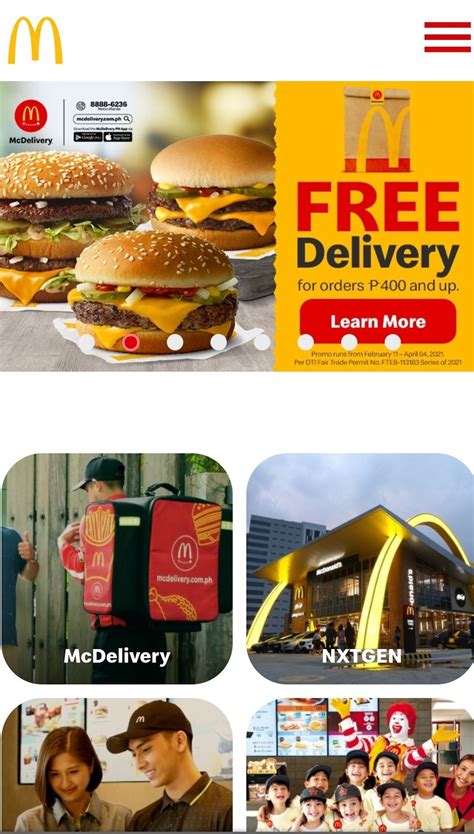
Task: Open the McDelivery tile
Action: (x=117, y=569)
